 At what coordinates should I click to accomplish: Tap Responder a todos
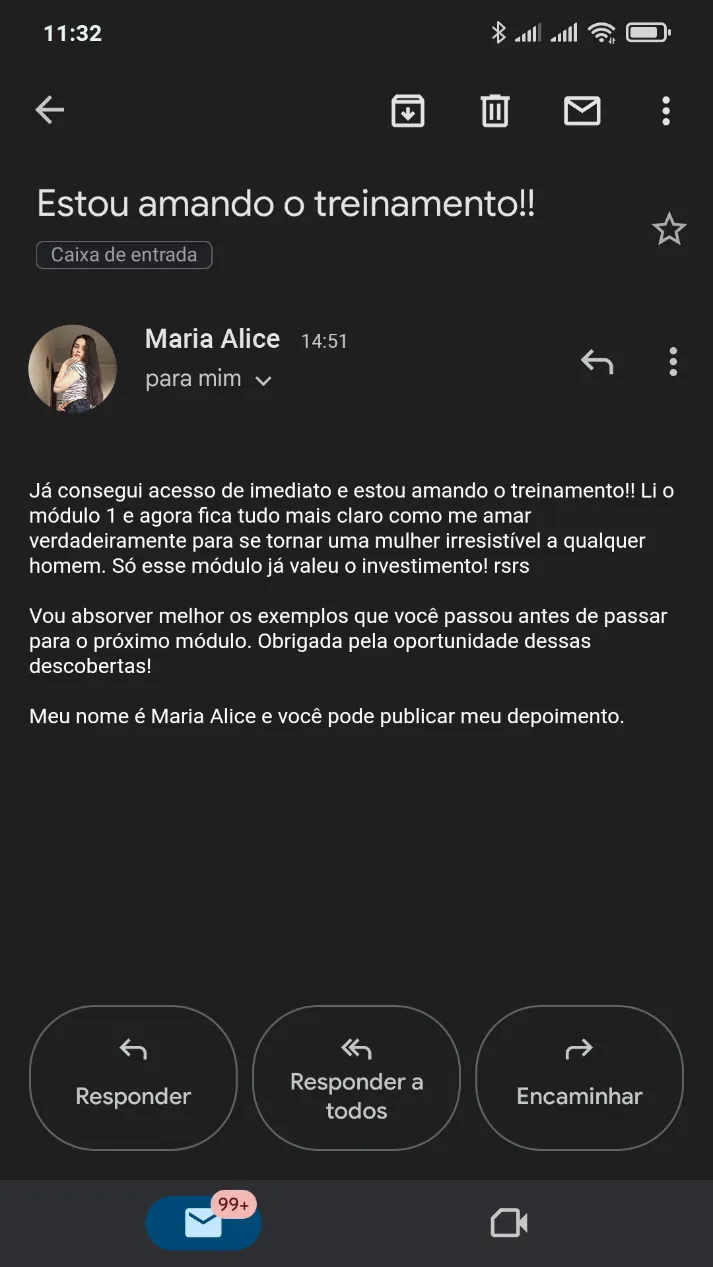point(356,1078)
